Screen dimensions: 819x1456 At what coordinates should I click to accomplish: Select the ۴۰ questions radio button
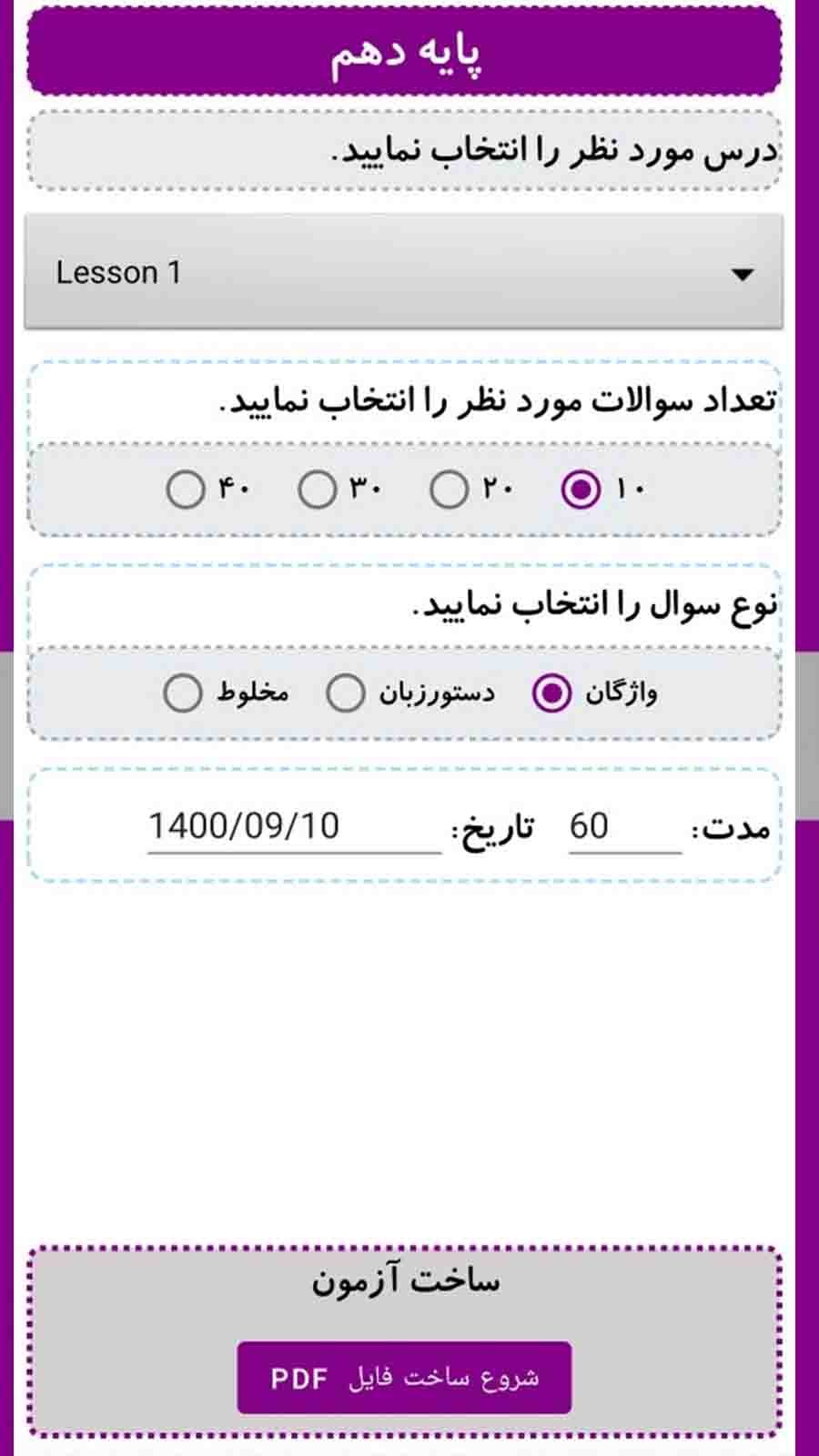pos(187,489)
